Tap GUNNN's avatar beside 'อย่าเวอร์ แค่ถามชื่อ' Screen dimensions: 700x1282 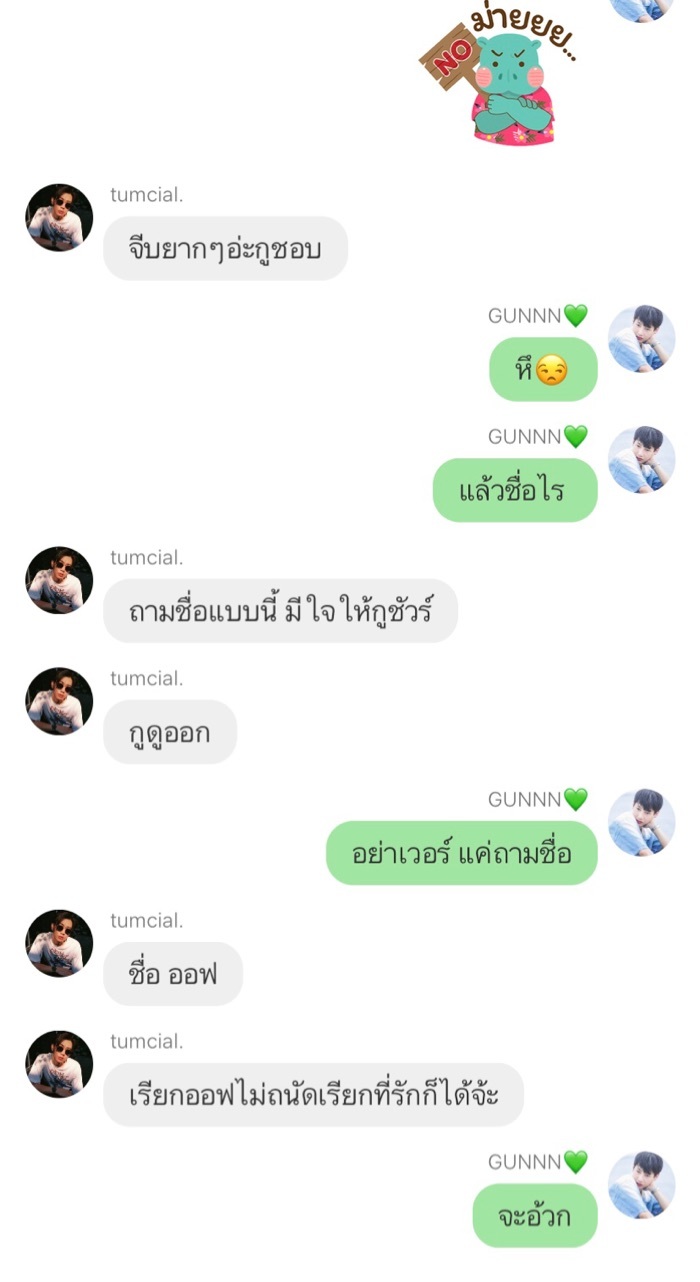point(642,822)
